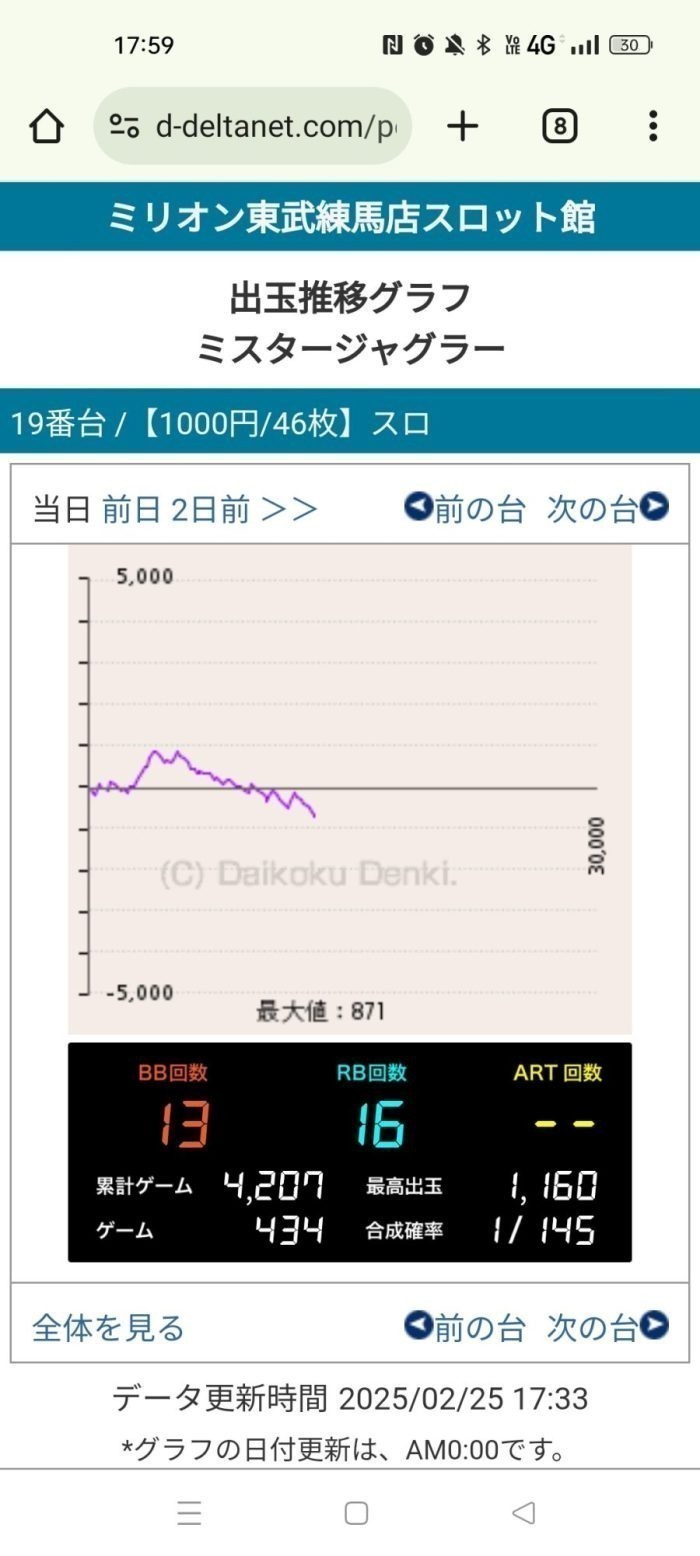View the 前日 graph
The image size is (700, 1556).
click(x=131, y=510)
